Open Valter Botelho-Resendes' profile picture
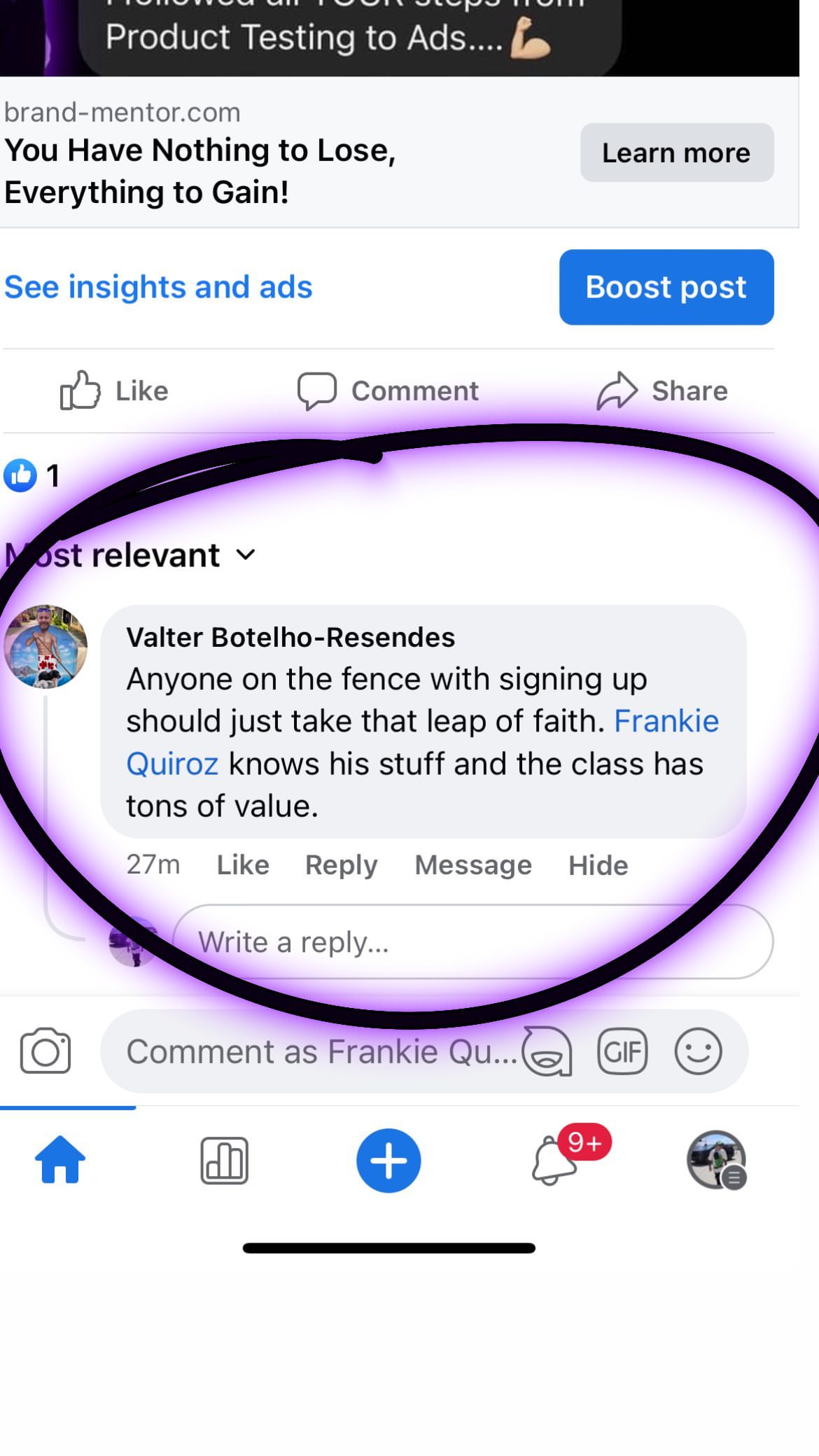 click(46, 647)
